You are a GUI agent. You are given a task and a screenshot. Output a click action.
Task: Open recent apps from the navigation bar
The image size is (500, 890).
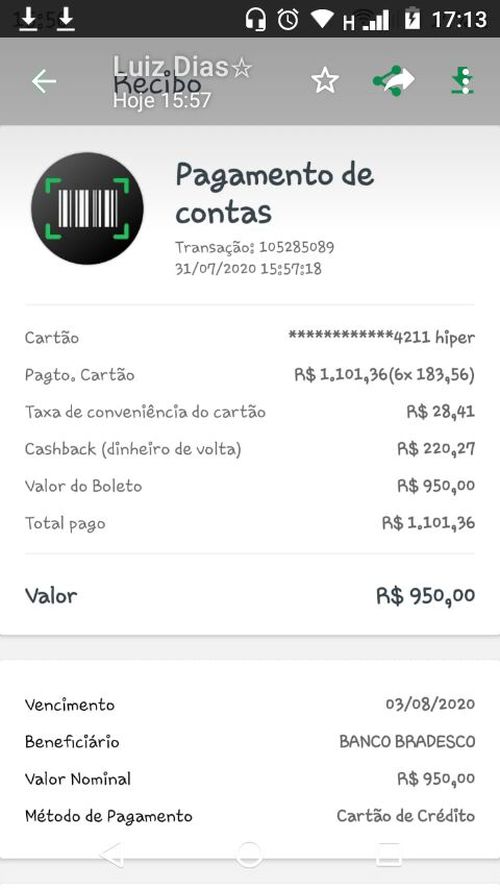(389, 854)
